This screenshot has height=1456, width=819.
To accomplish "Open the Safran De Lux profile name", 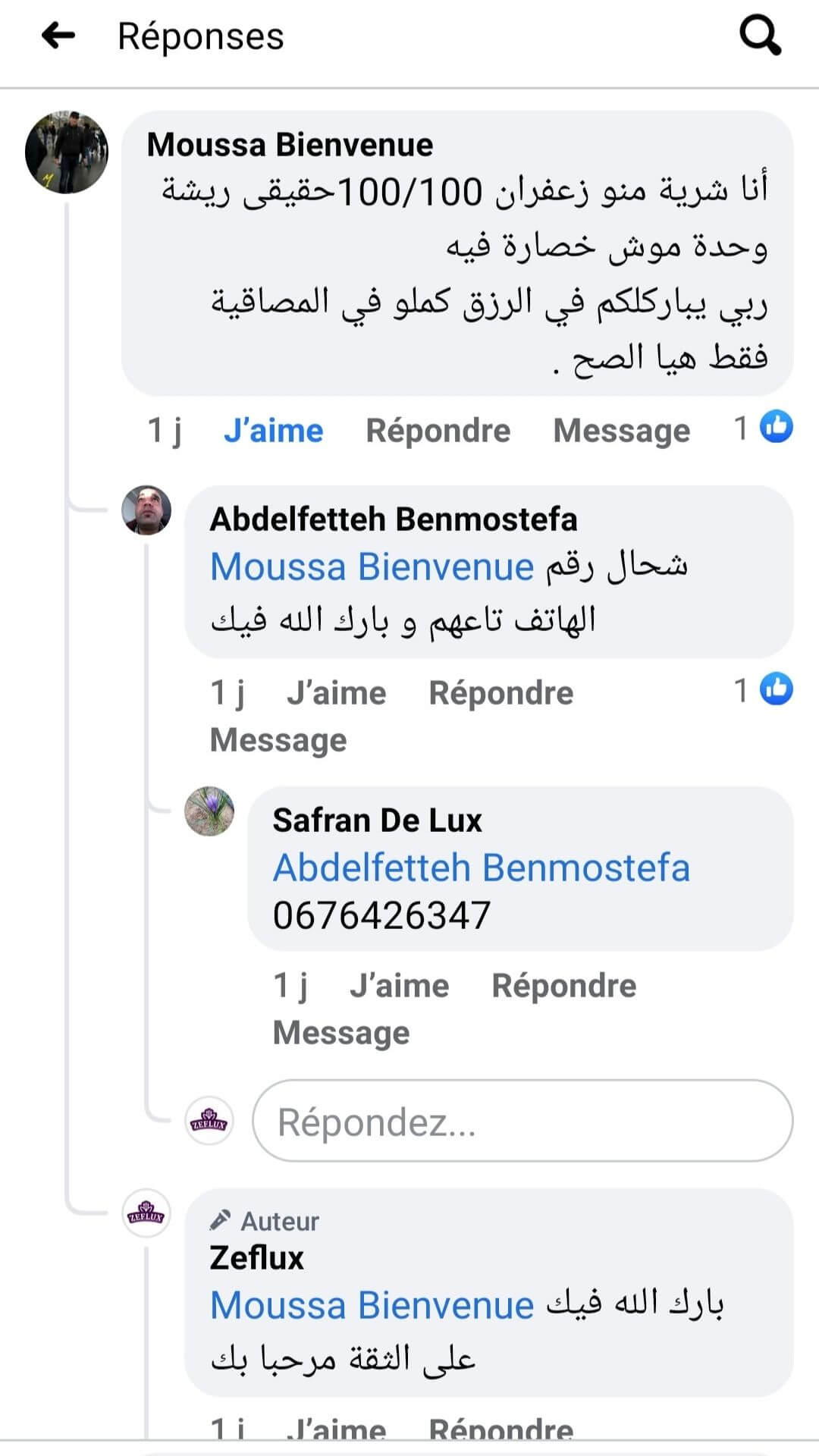I will (x=377, y=821).
